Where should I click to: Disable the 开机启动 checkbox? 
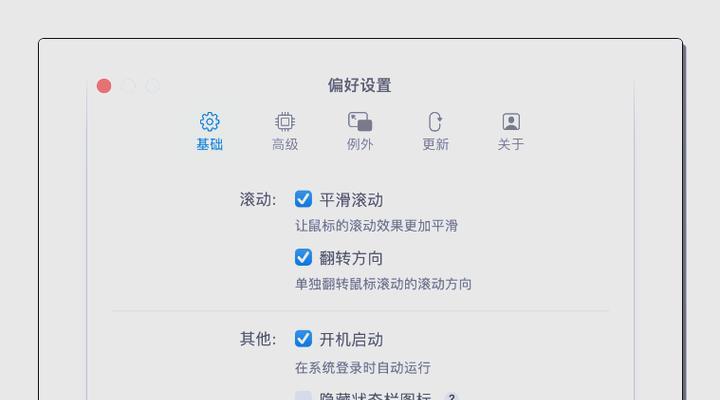click(303, 339)
